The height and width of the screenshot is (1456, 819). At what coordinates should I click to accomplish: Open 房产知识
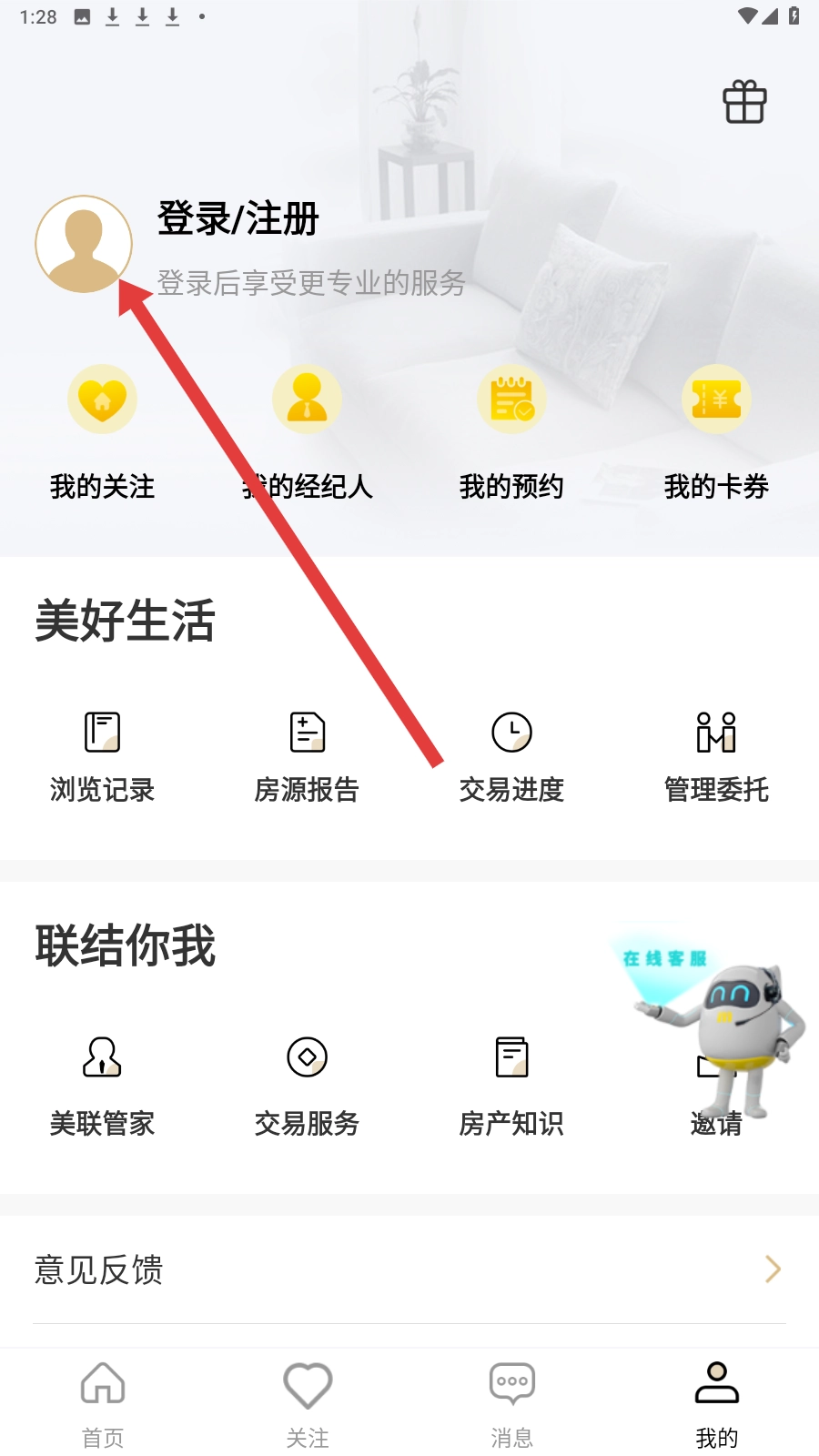pos(511,1085)
